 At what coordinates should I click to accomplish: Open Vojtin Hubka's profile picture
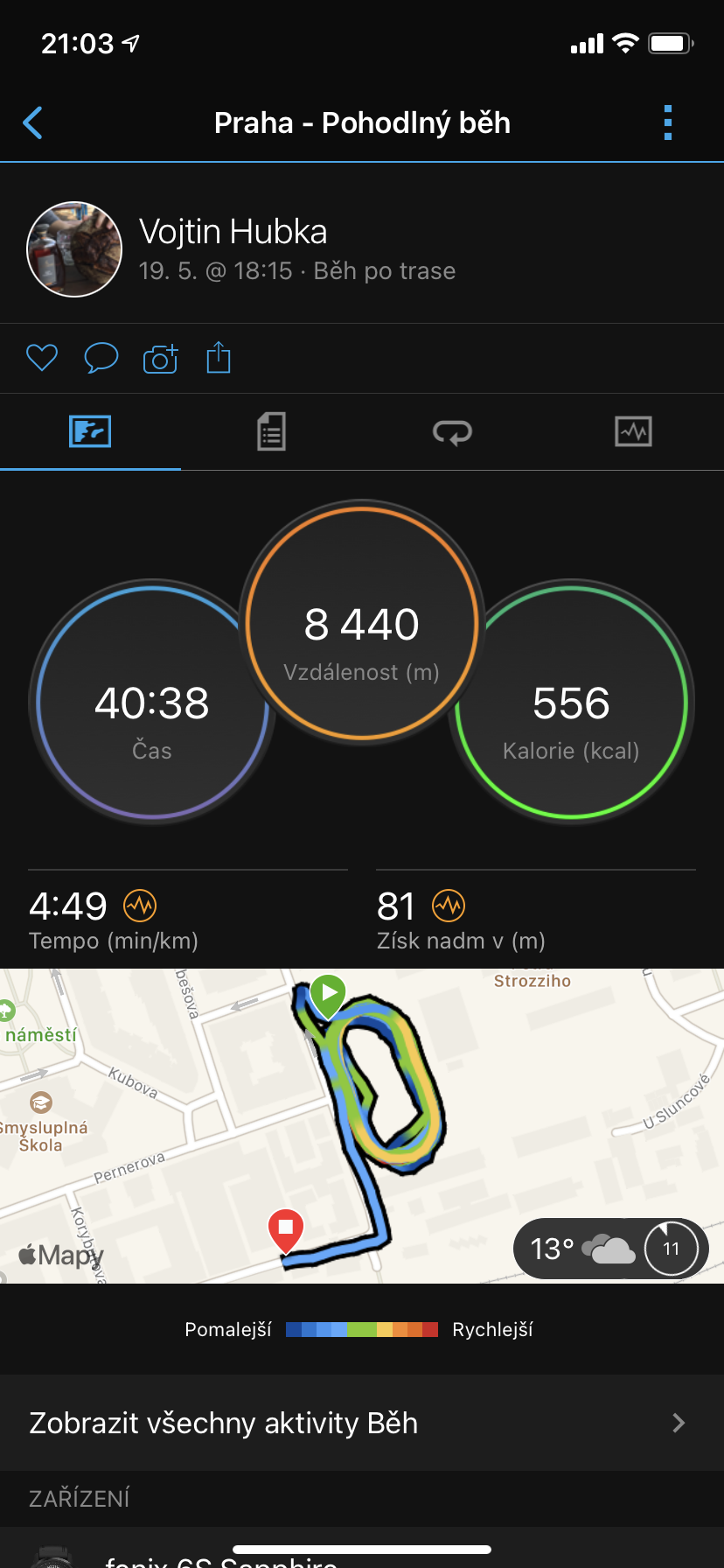[74, 249]
